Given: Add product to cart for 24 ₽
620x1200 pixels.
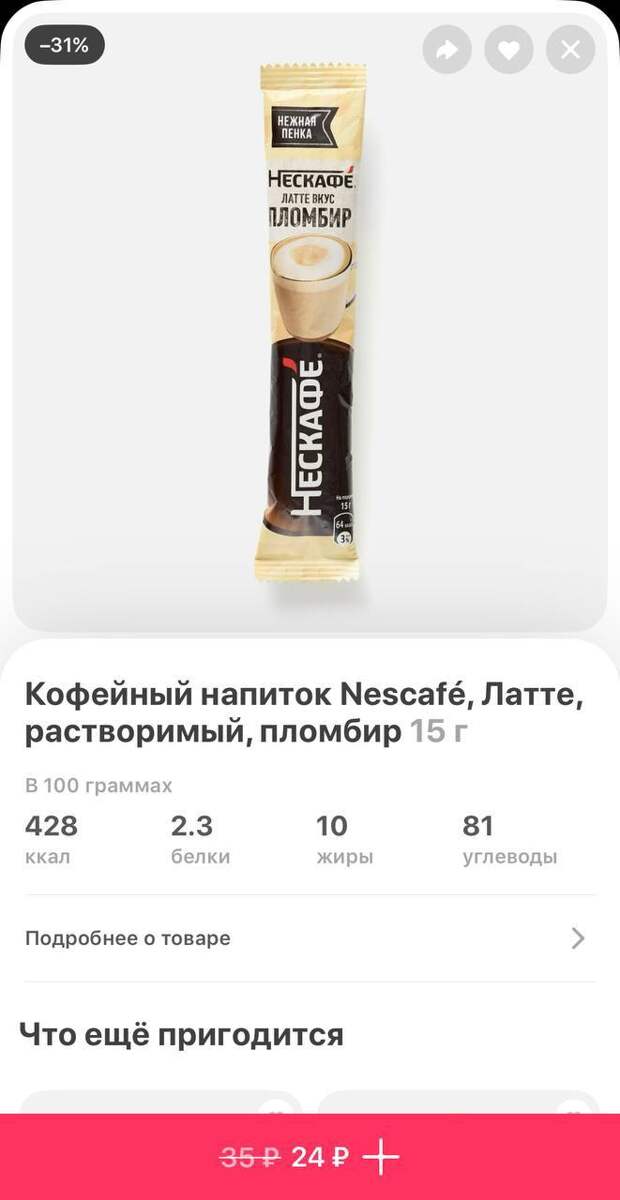Looking at the screenshot, I should pos(310,1157).
